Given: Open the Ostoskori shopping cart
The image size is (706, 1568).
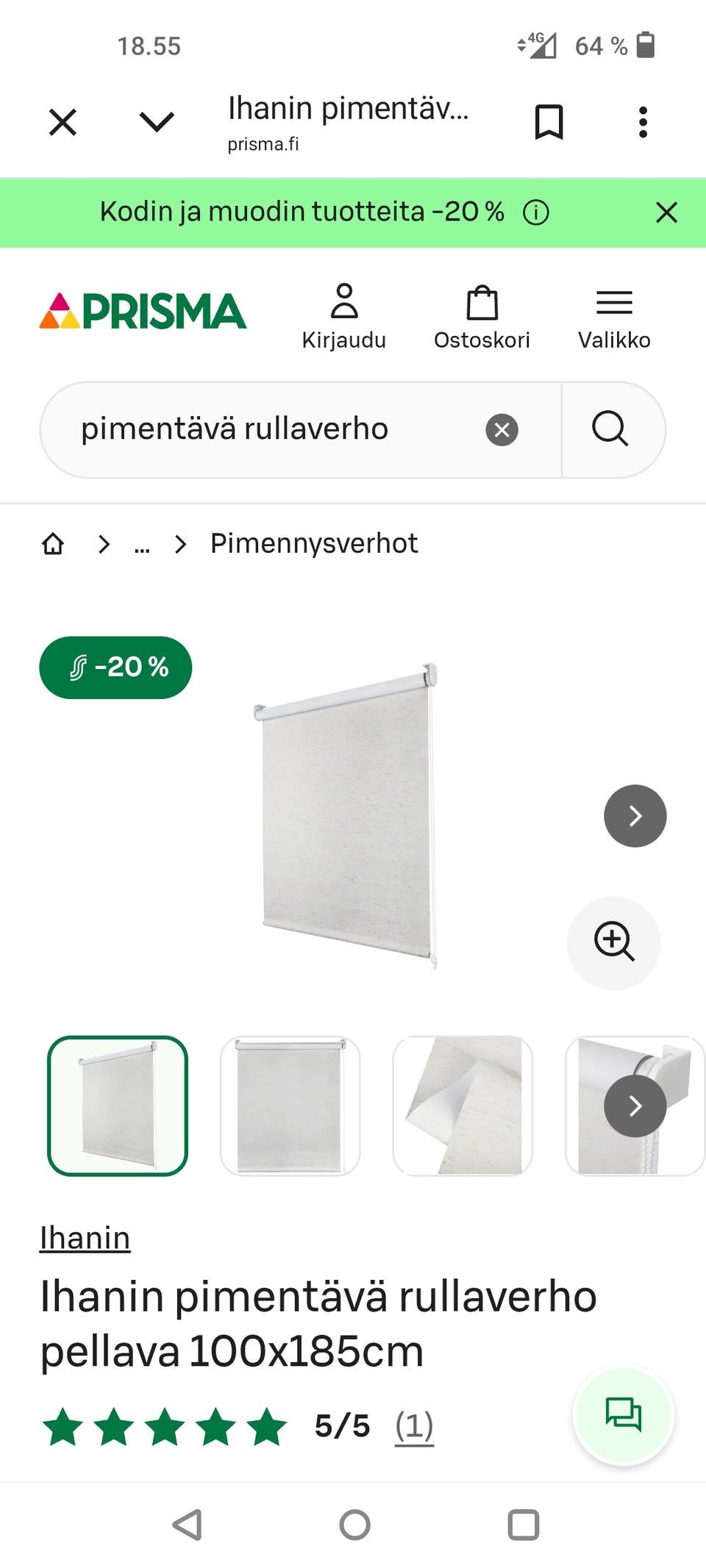Looking at the screenshot, I should 482,316.
